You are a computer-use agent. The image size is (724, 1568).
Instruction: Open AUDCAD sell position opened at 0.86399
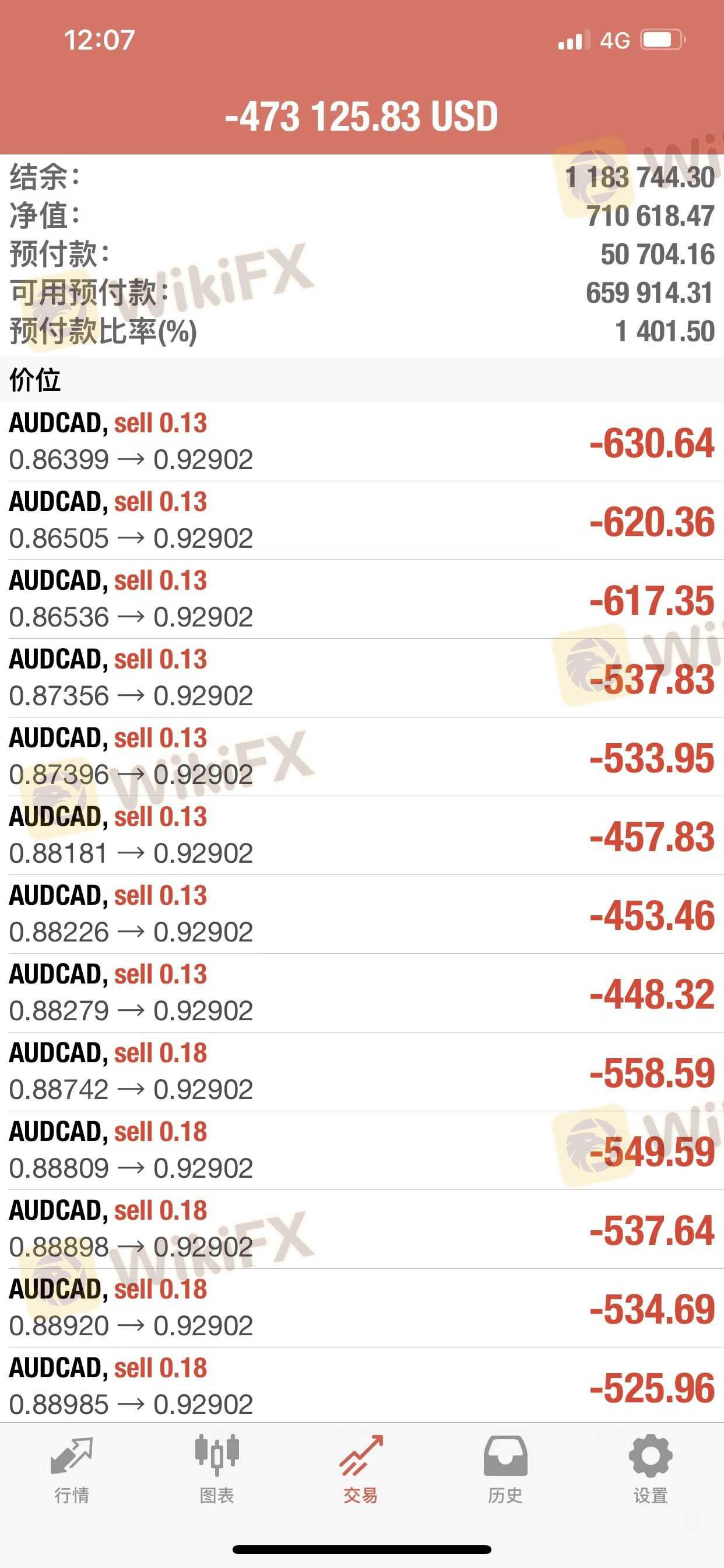tap(361, 442)
